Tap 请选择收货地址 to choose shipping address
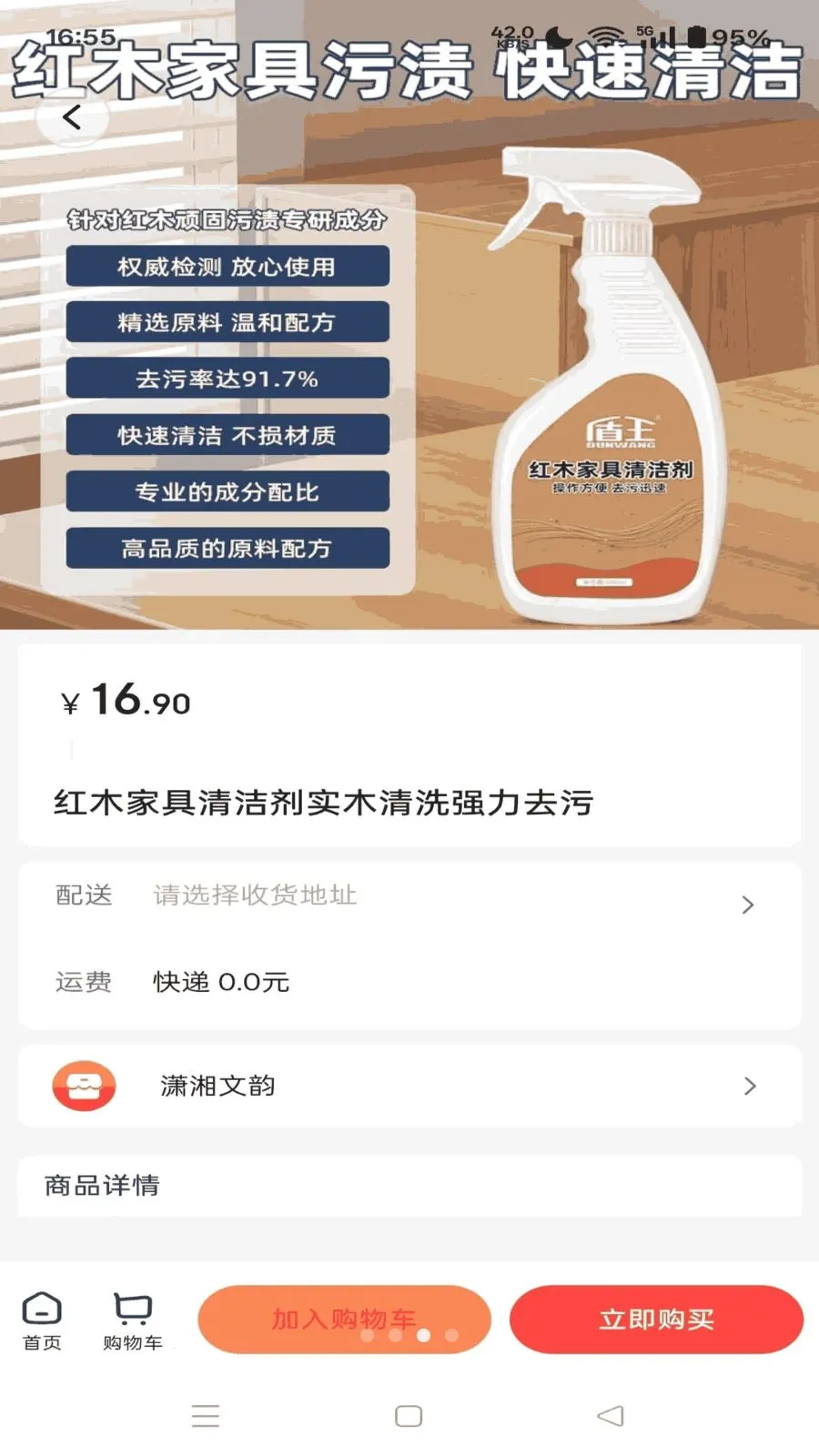819x1456 pixels. tap(253, 895)
